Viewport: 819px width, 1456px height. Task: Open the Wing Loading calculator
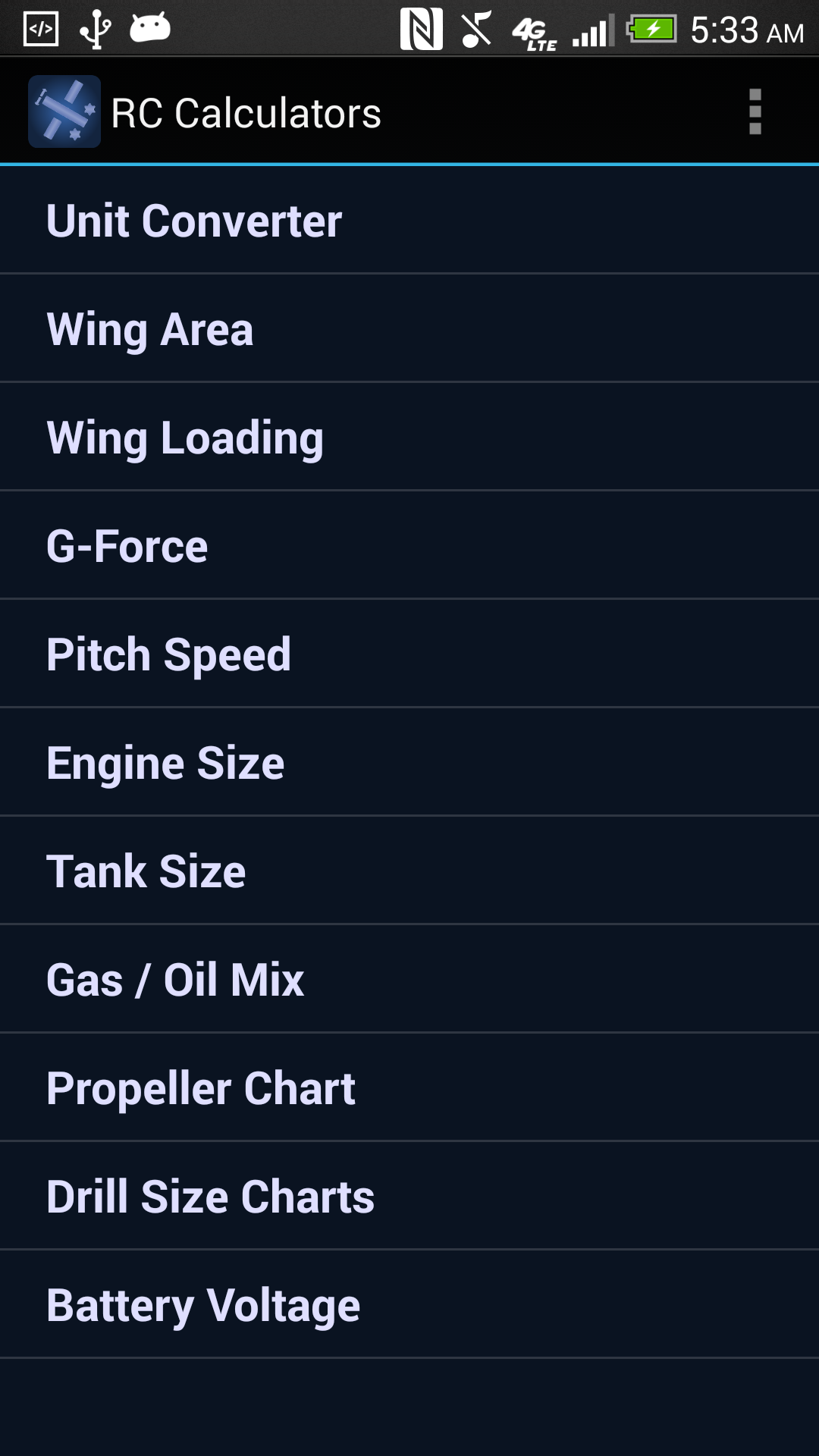409,437
